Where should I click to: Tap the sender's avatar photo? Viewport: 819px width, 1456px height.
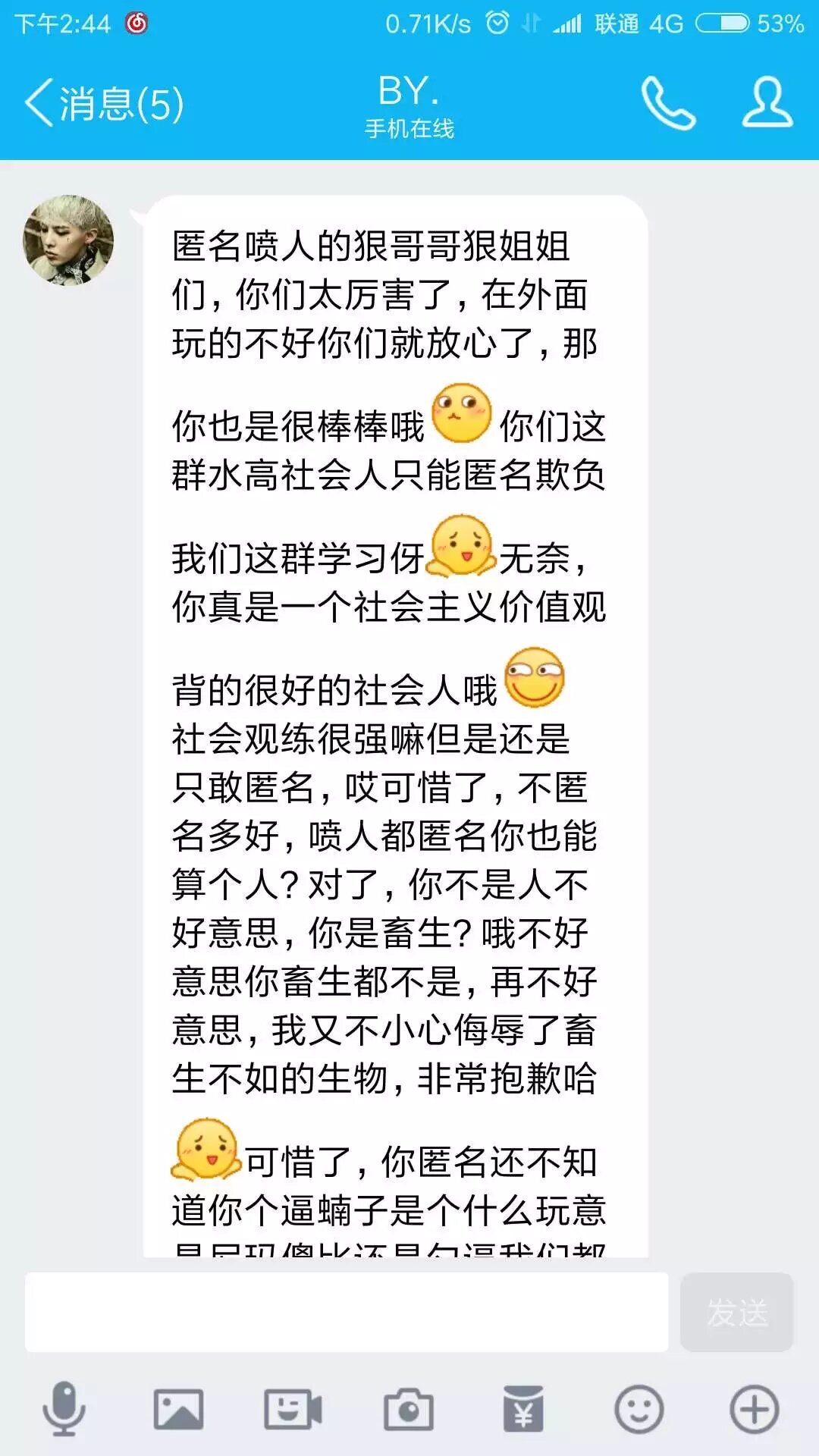point(68,240)
